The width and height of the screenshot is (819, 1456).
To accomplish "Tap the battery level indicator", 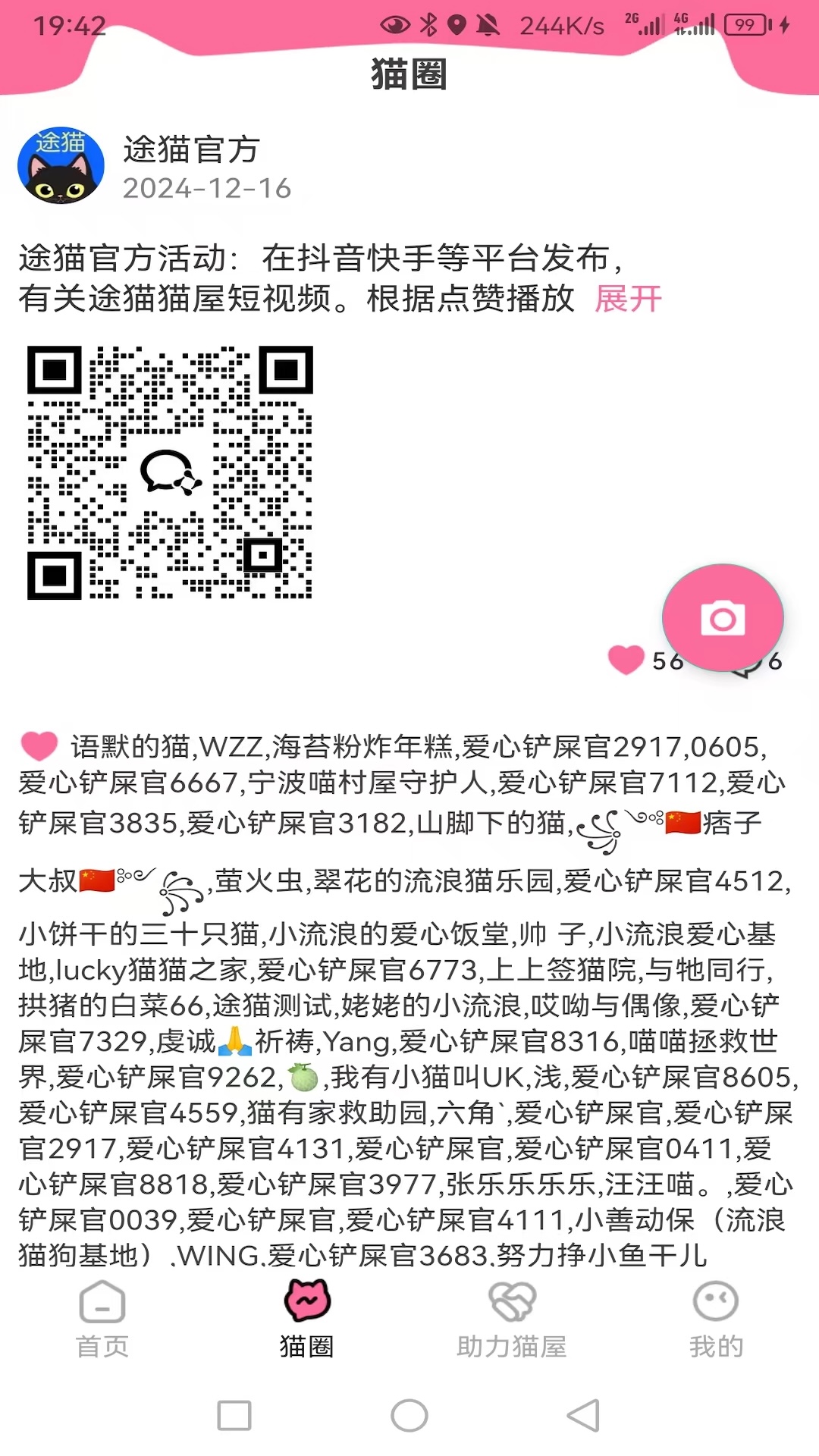I will coord(746,24).
